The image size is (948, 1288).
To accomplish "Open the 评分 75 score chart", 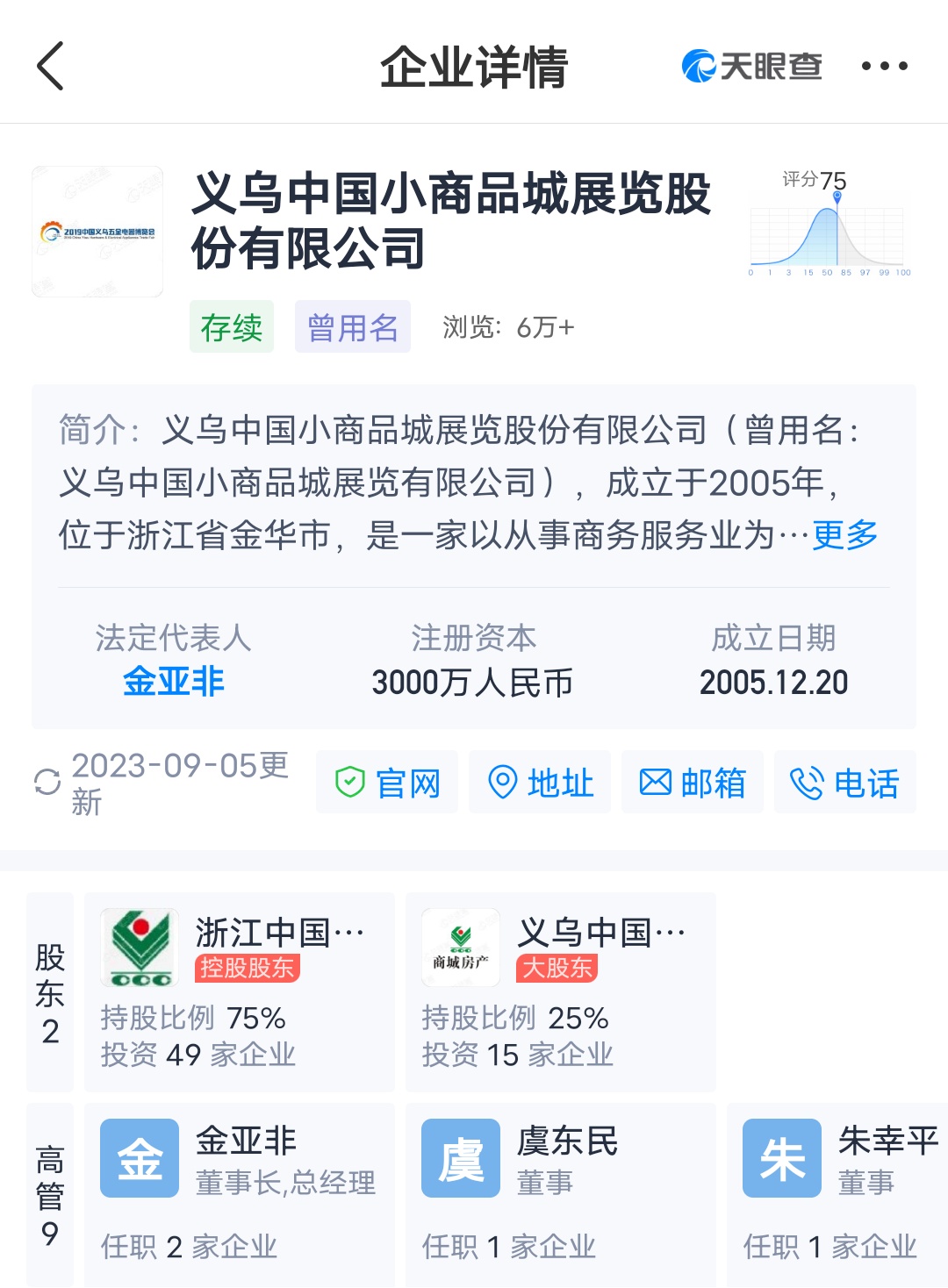I will tap(829, 225).
